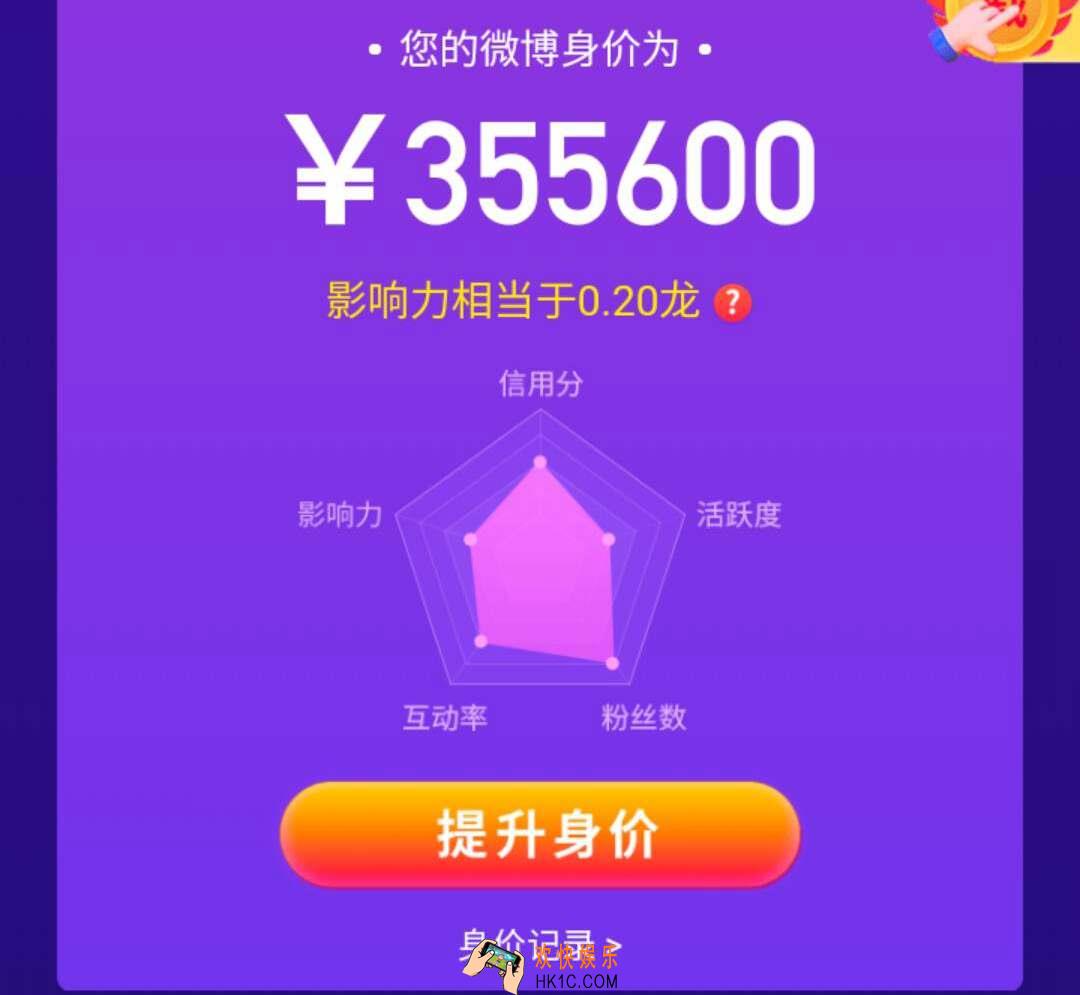The image size is (1080, 995).
Task: Tap the 提升身价 button
Action: click(540, 833)
